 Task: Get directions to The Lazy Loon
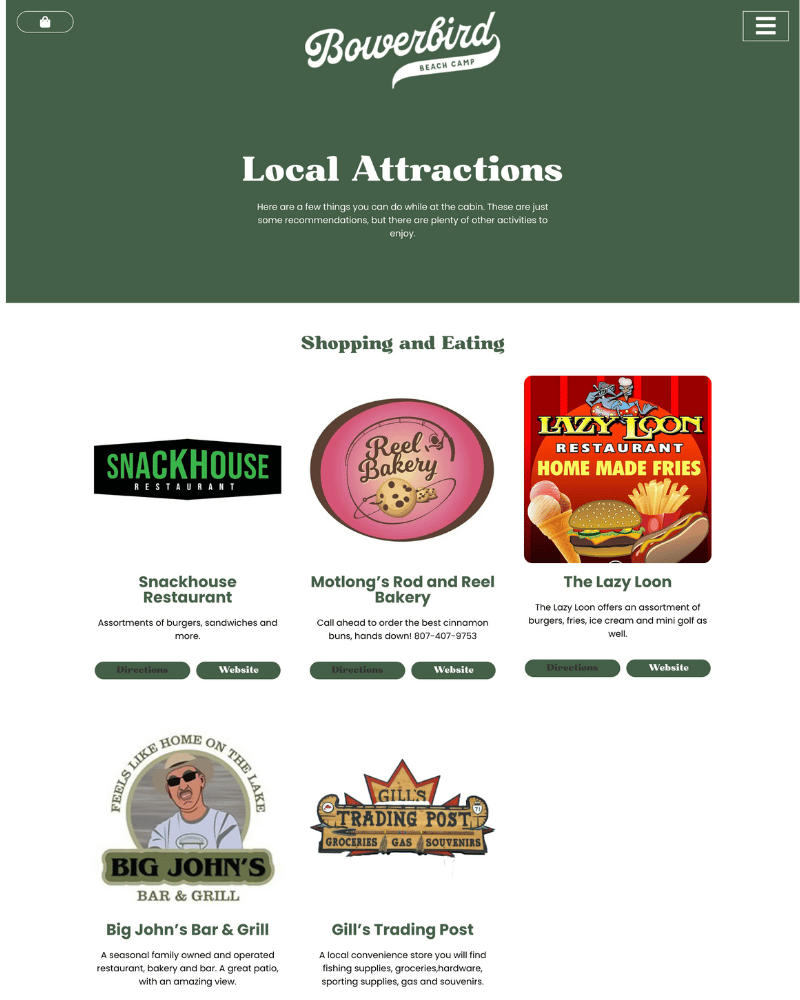click(572, 668)
